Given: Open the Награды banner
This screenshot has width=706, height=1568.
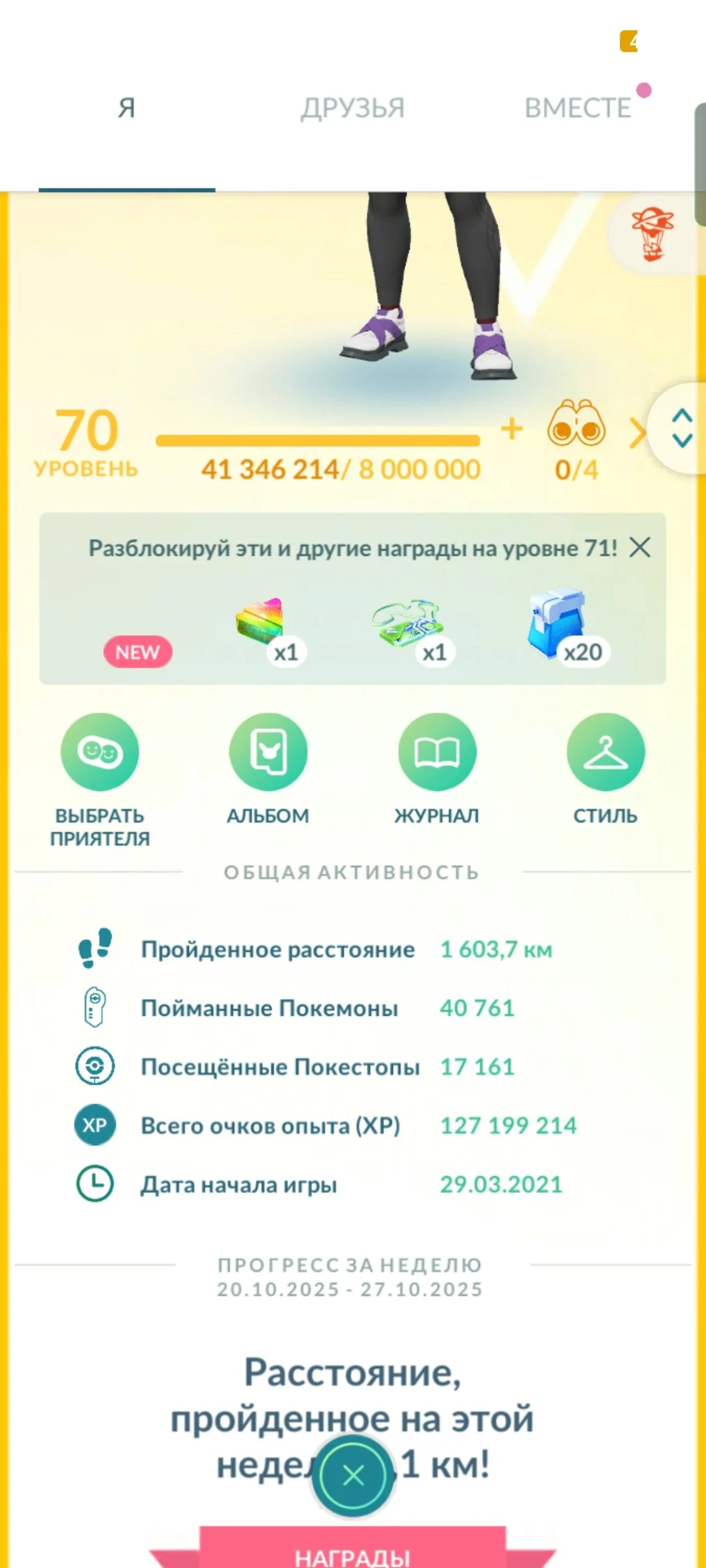Looking at the screenshot, I should (353, 1554).
